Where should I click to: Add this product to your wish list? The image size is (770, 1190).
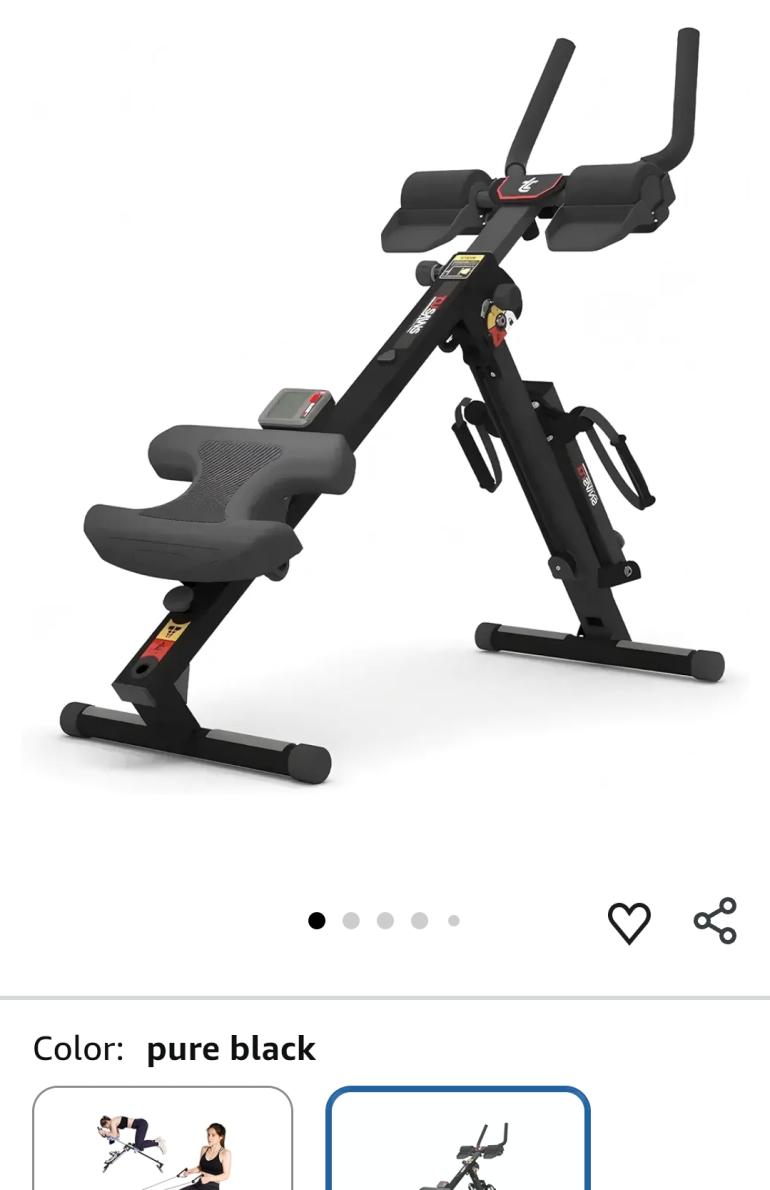pyautogui.click(x=629, y=921)
